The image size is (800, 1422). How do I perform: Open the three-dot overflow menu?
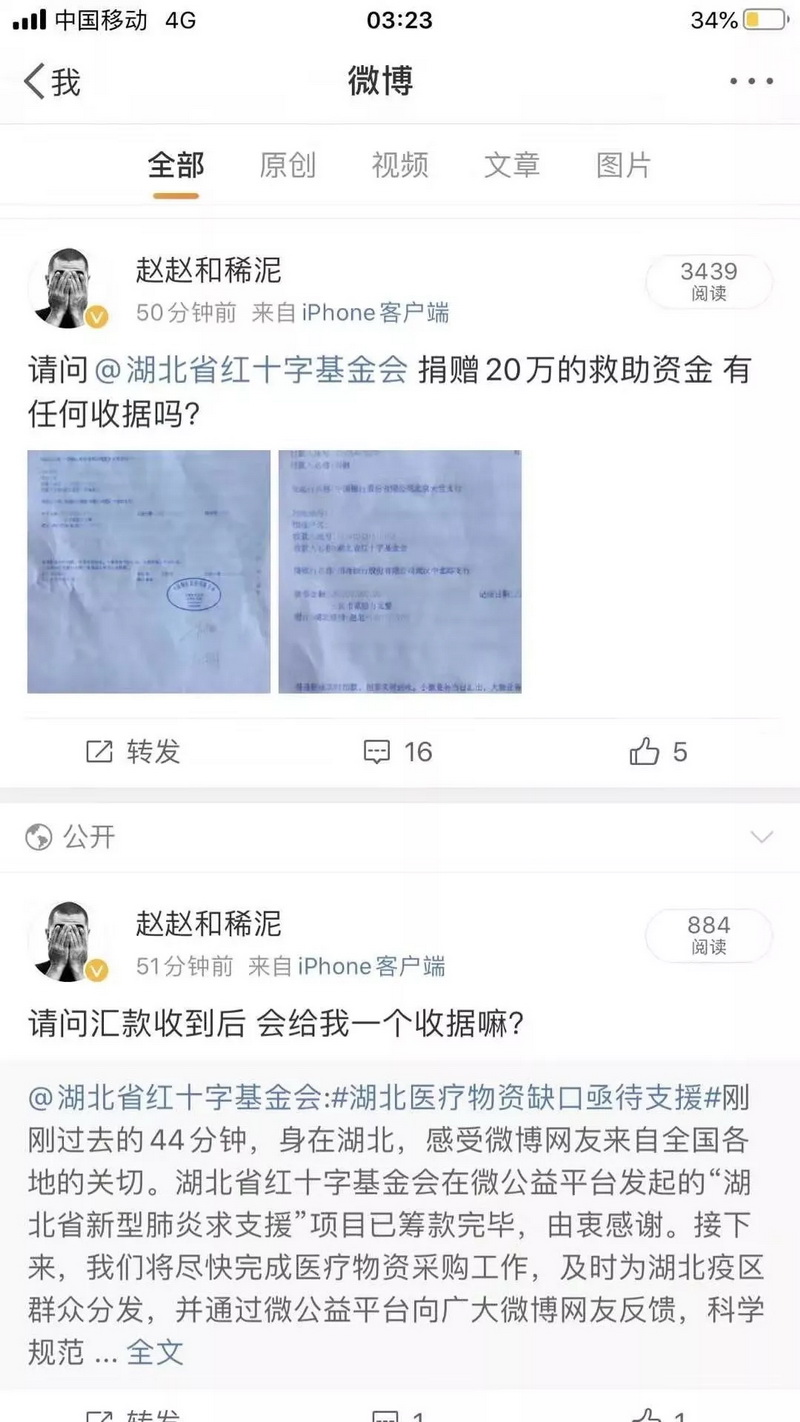(x=750, y=81)
